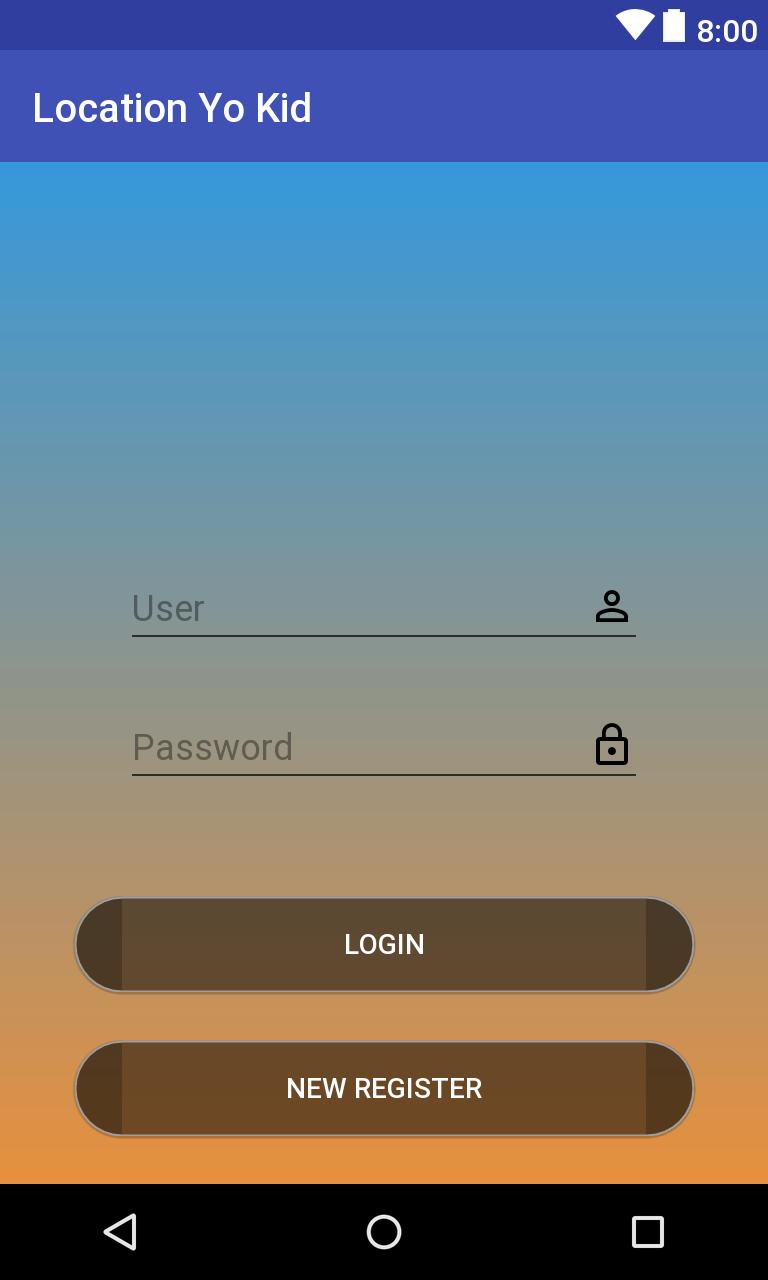Return to the home screen
The width and height of the screenshot is (768, 1280).
[384, 1232]
